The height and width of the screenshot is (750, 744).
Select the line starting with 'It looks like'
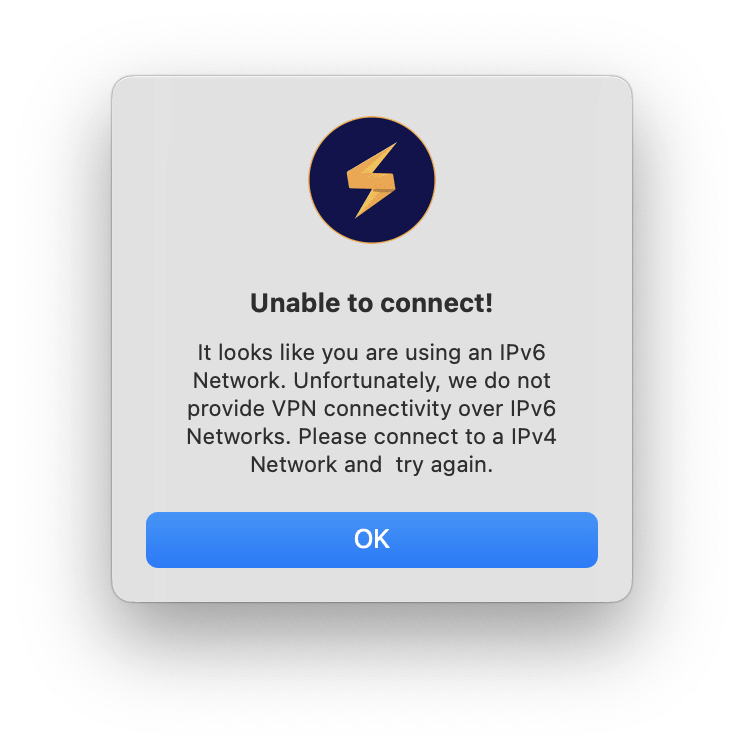click(371, 352)
